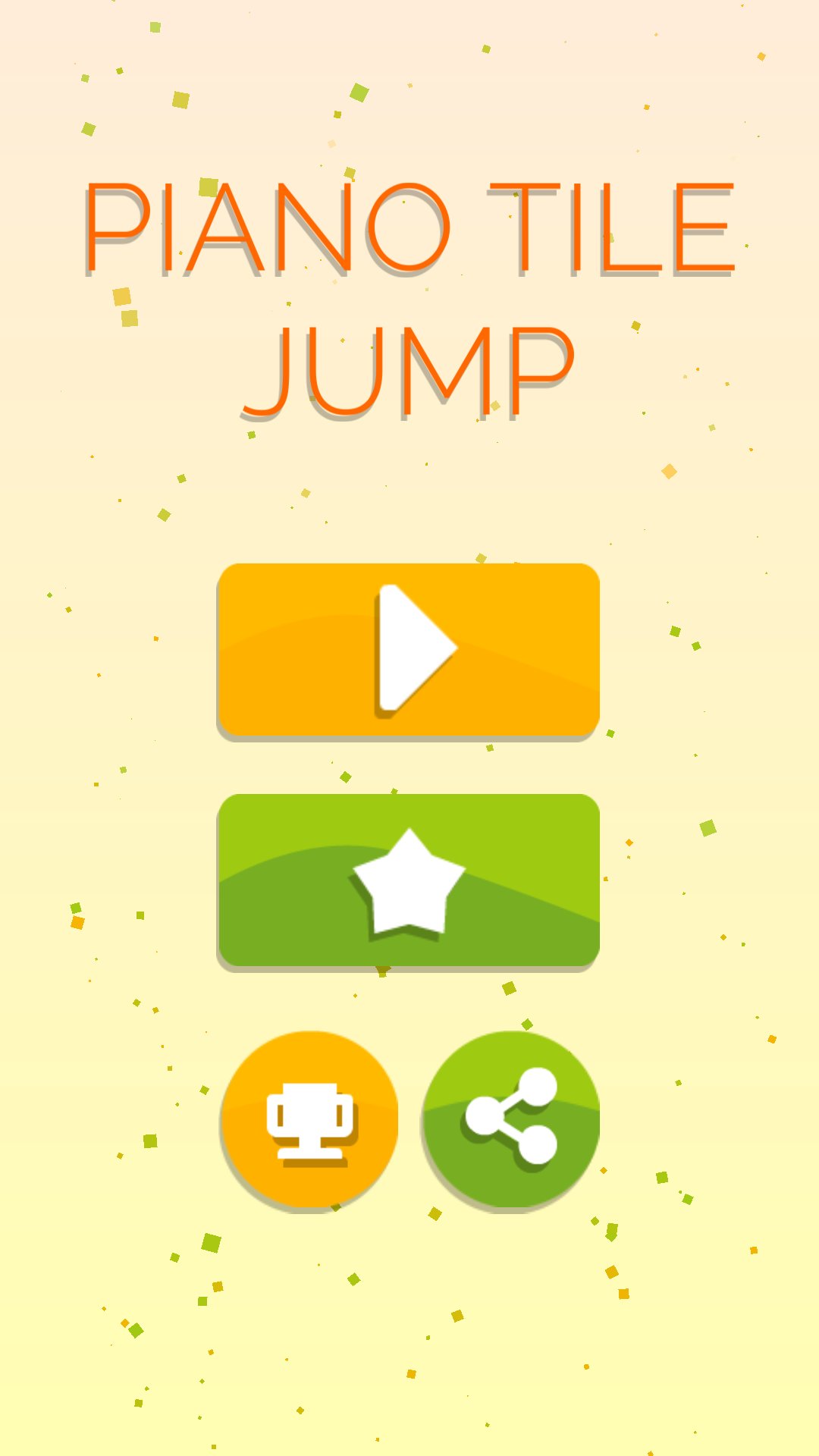The width and height of the screenshot is (819, 1456).
Task: Select the star icon for achievements
Action: (x=409, y=880)
